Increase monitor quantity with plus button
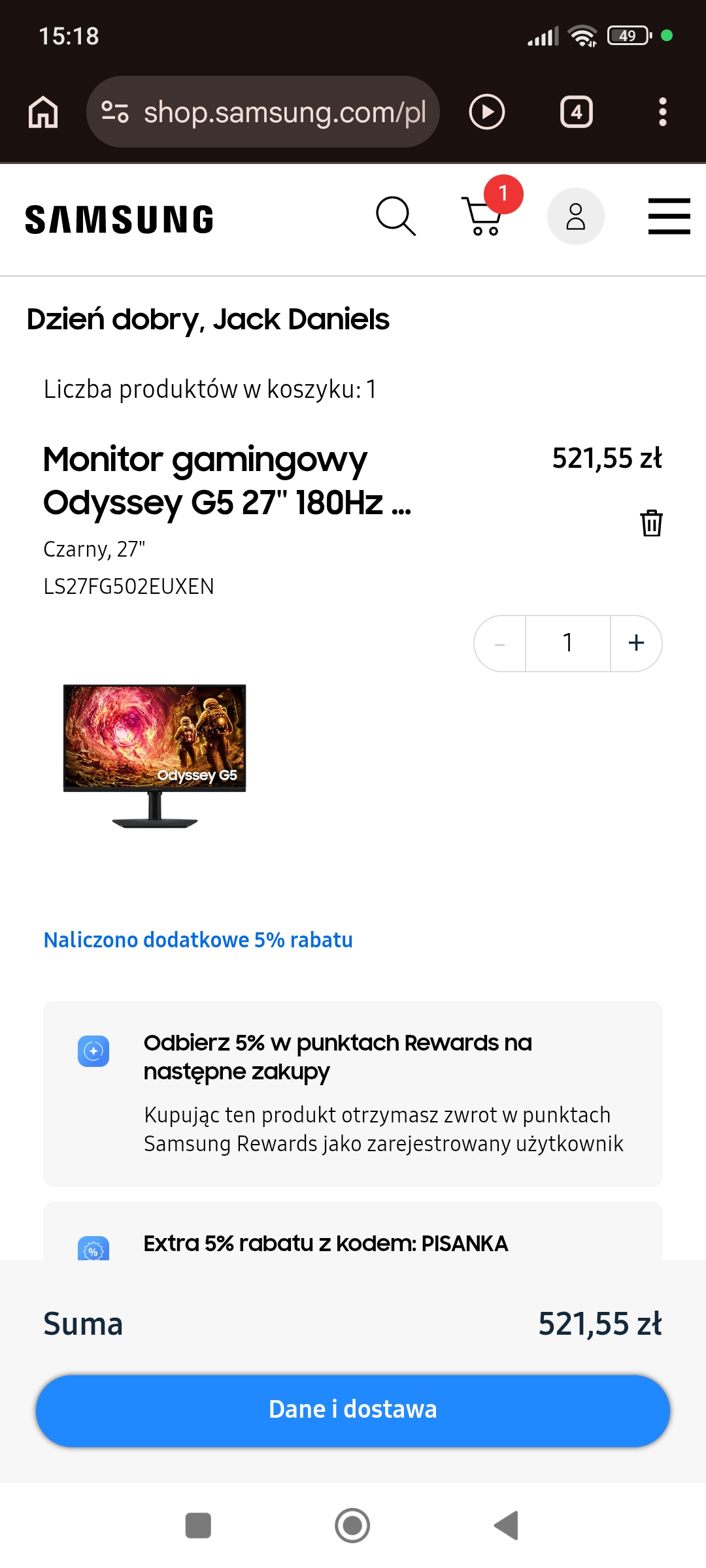Image resolution: width=706 pixels, height=1568 pixels. point(636,643)
